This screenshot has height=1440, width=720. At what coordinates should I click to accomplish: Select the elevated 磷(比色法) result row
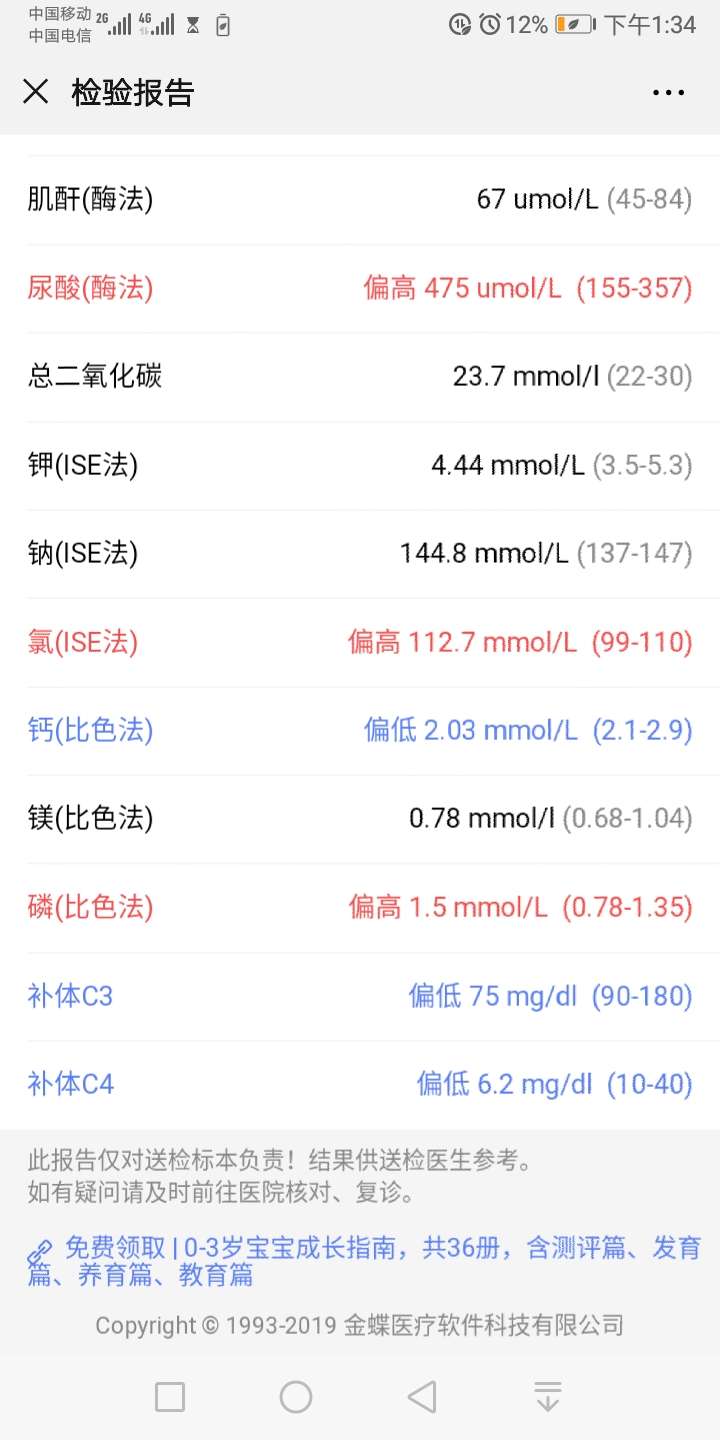click(360, 907)
